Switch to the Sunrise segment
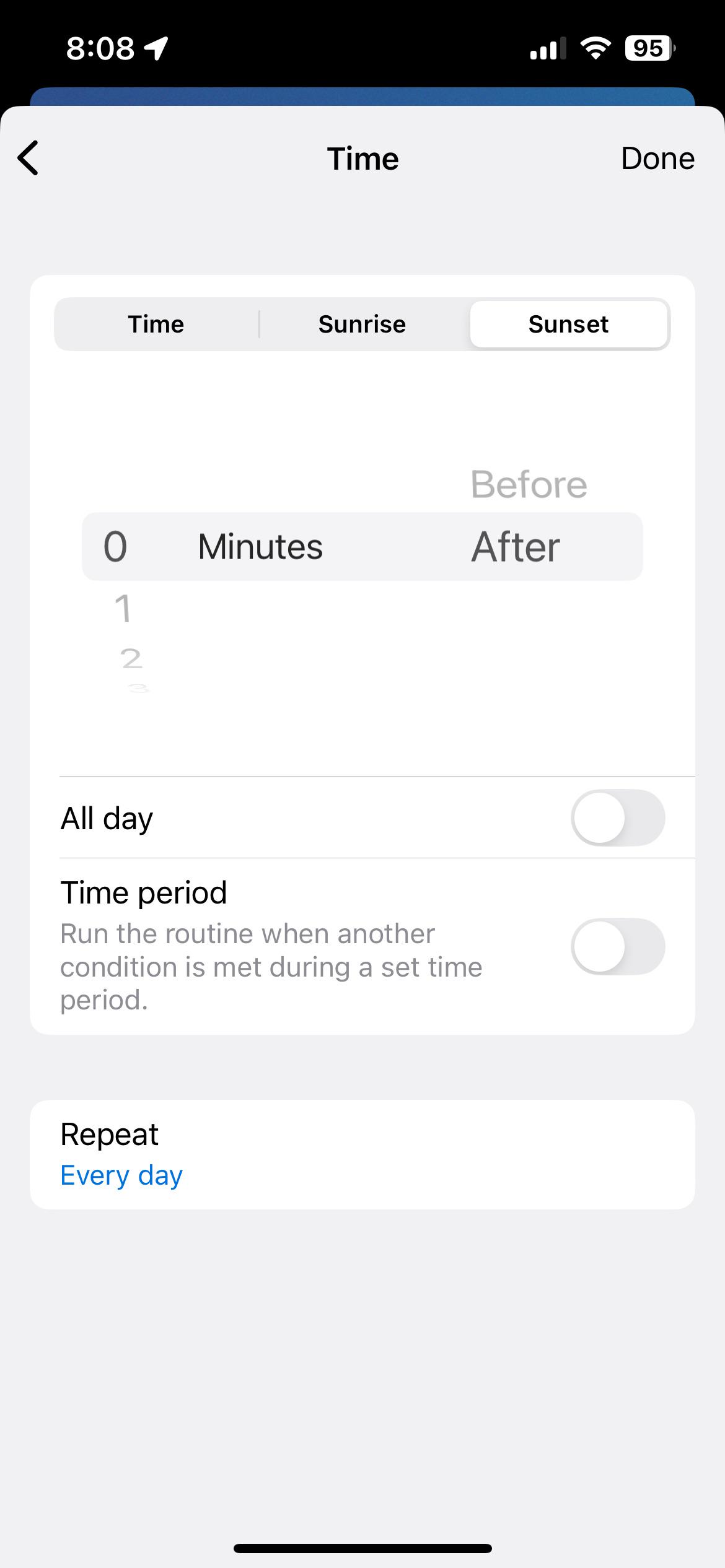The width and height of the screenshot is (725, 1568). coord(362,324)
